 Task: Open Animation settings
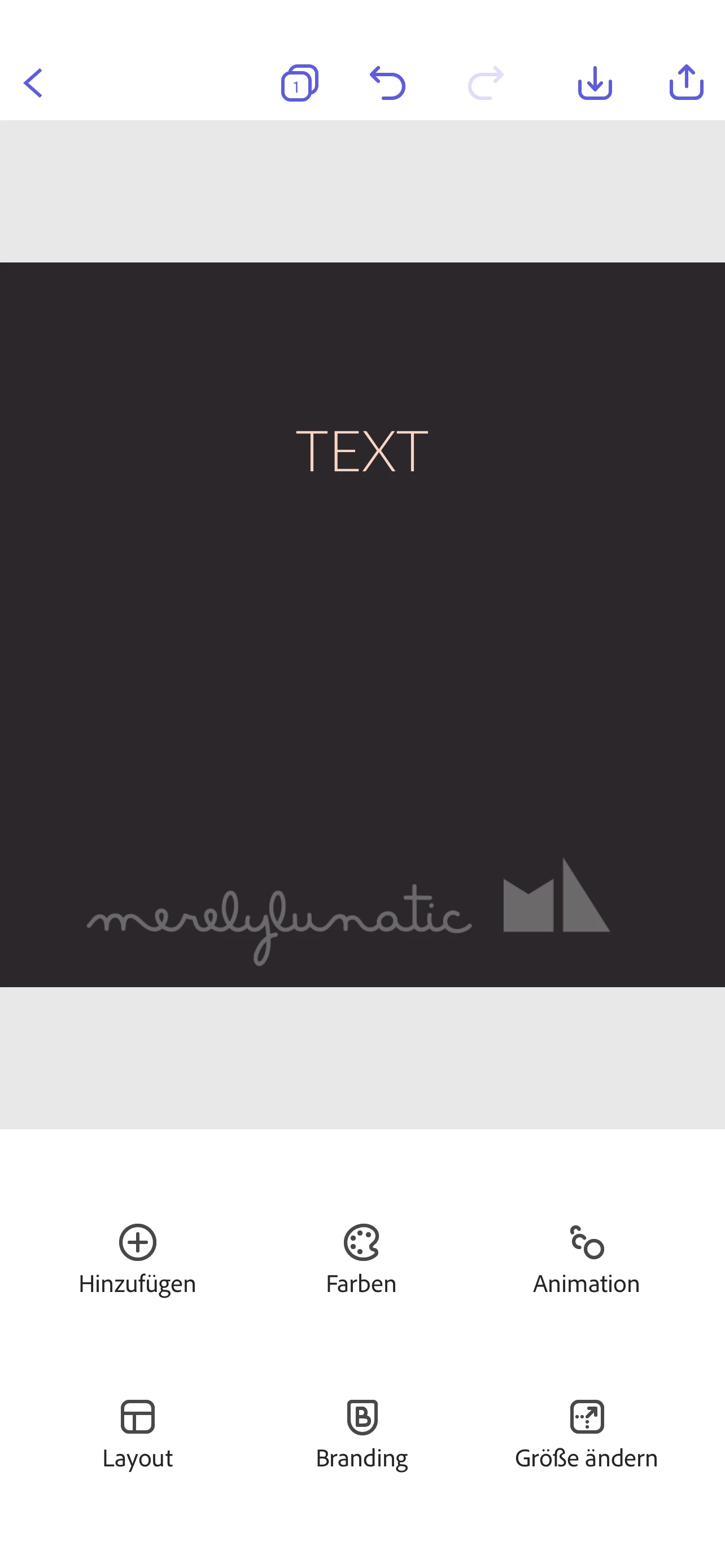point(586,1259)
